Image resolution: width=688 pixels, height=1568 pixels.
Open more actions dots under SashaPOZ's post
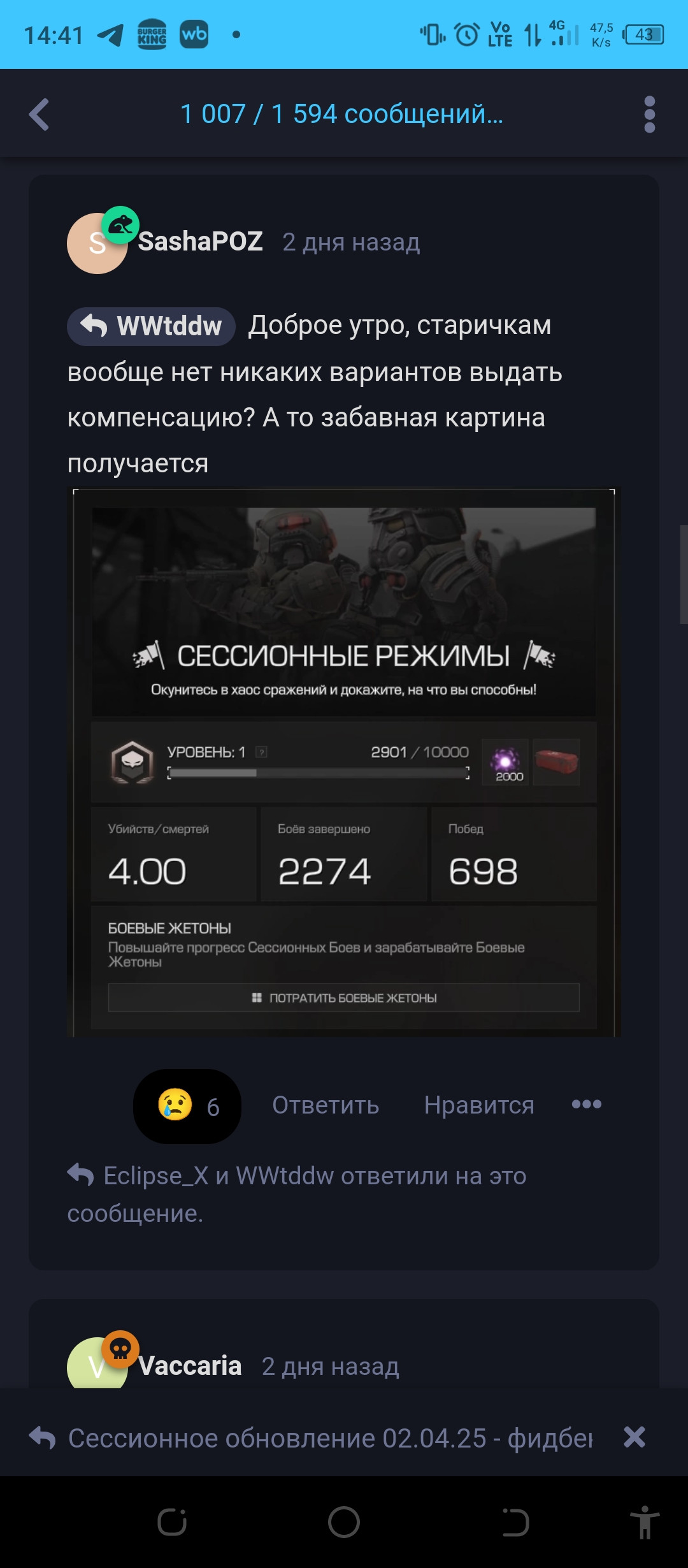pyautogui.click(x=586, y=1104)
